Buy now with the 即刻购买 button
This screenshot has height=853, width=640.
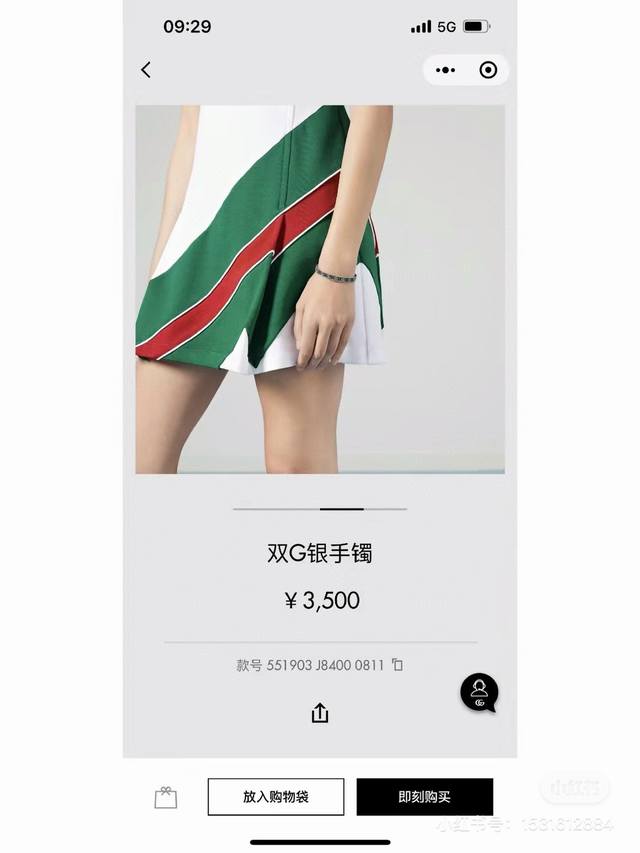425,797
